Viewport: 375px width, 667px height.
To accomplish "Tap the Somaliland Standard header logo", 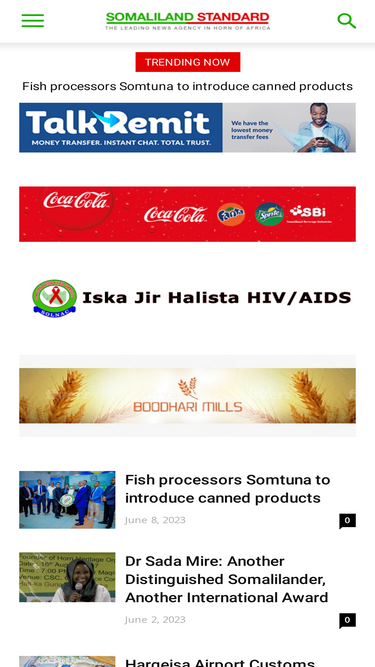I will [x=188, y=21].
